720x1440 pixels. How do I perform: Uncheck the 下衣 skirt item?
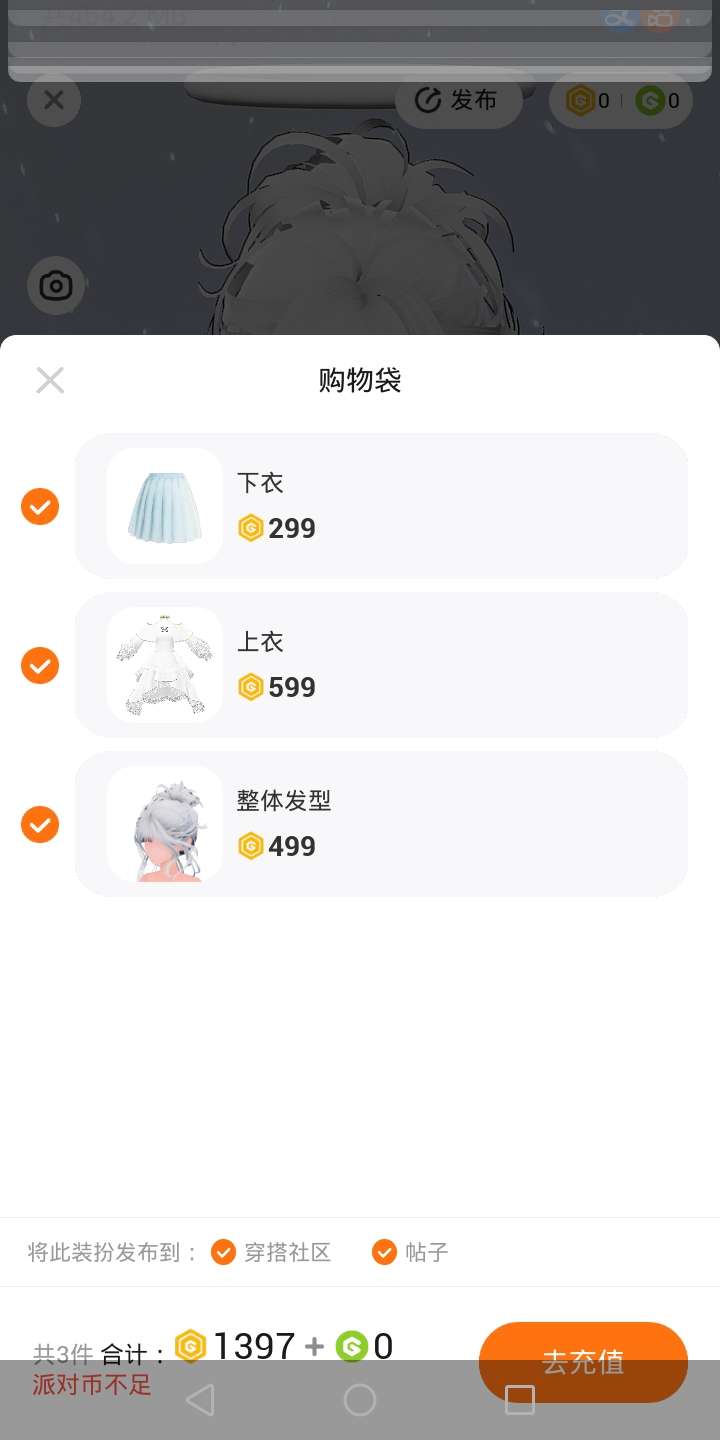[x=40, y=507]
